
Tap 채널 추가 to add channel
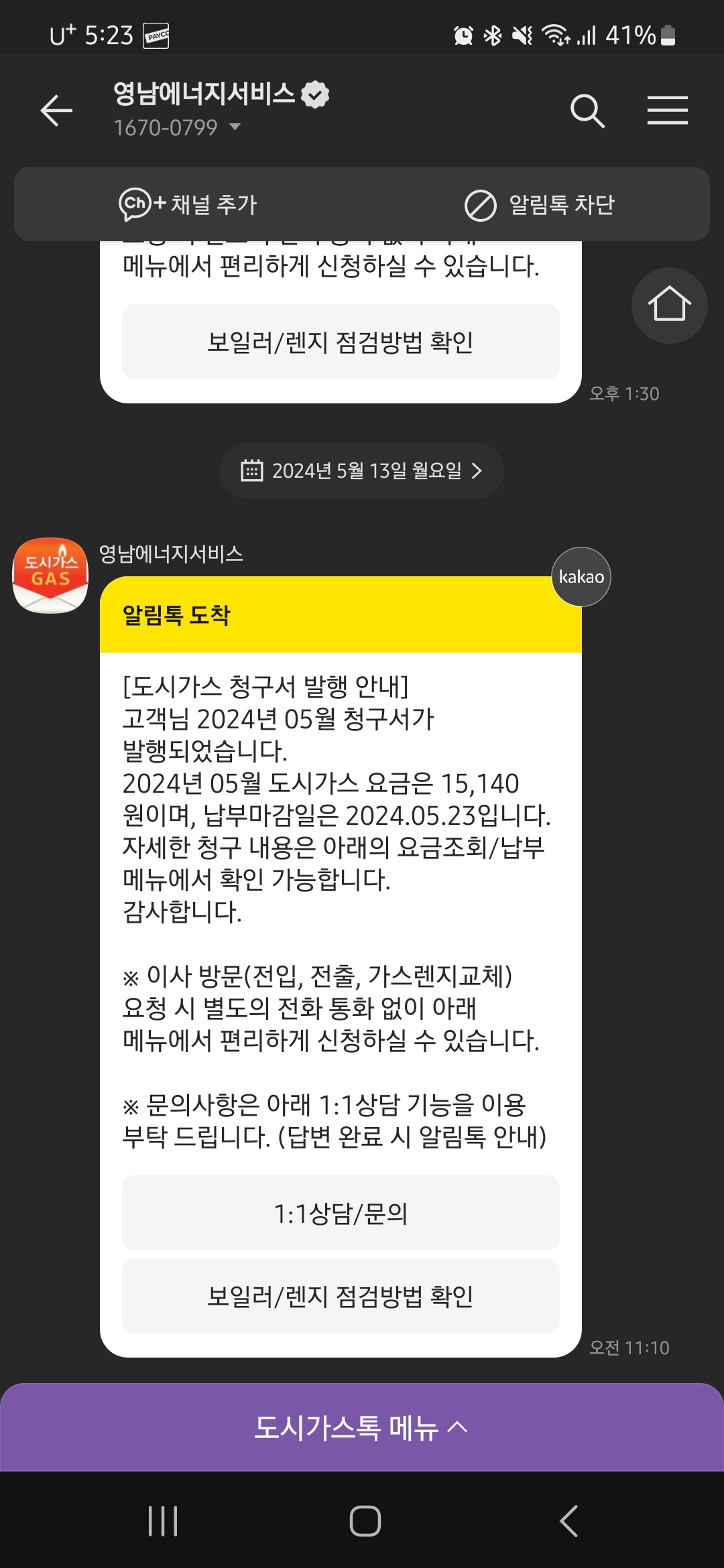[x=189, y=204]
